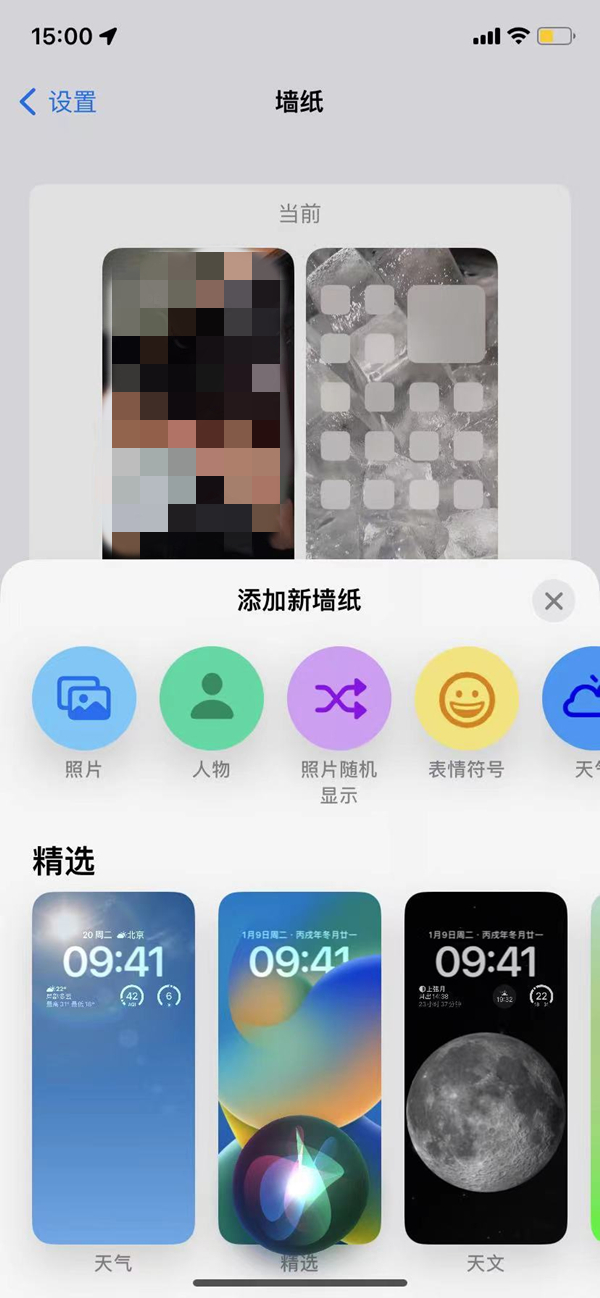
Task: Pick the 表情符号 wallpaper option
Action: (467, 698)
